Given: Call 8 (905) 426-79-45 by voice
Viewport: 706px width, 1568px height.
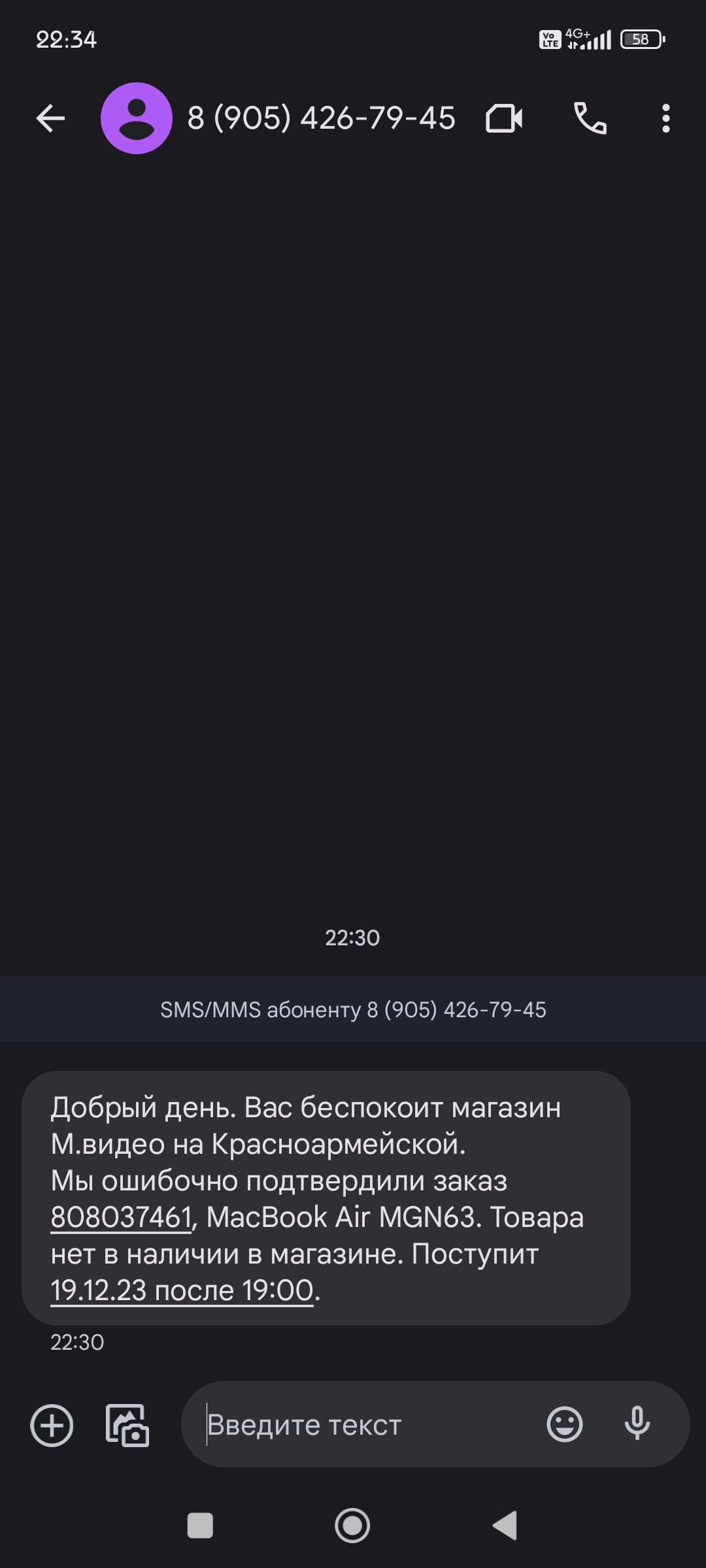Looking at the screenshot, I should pos(590,118).
